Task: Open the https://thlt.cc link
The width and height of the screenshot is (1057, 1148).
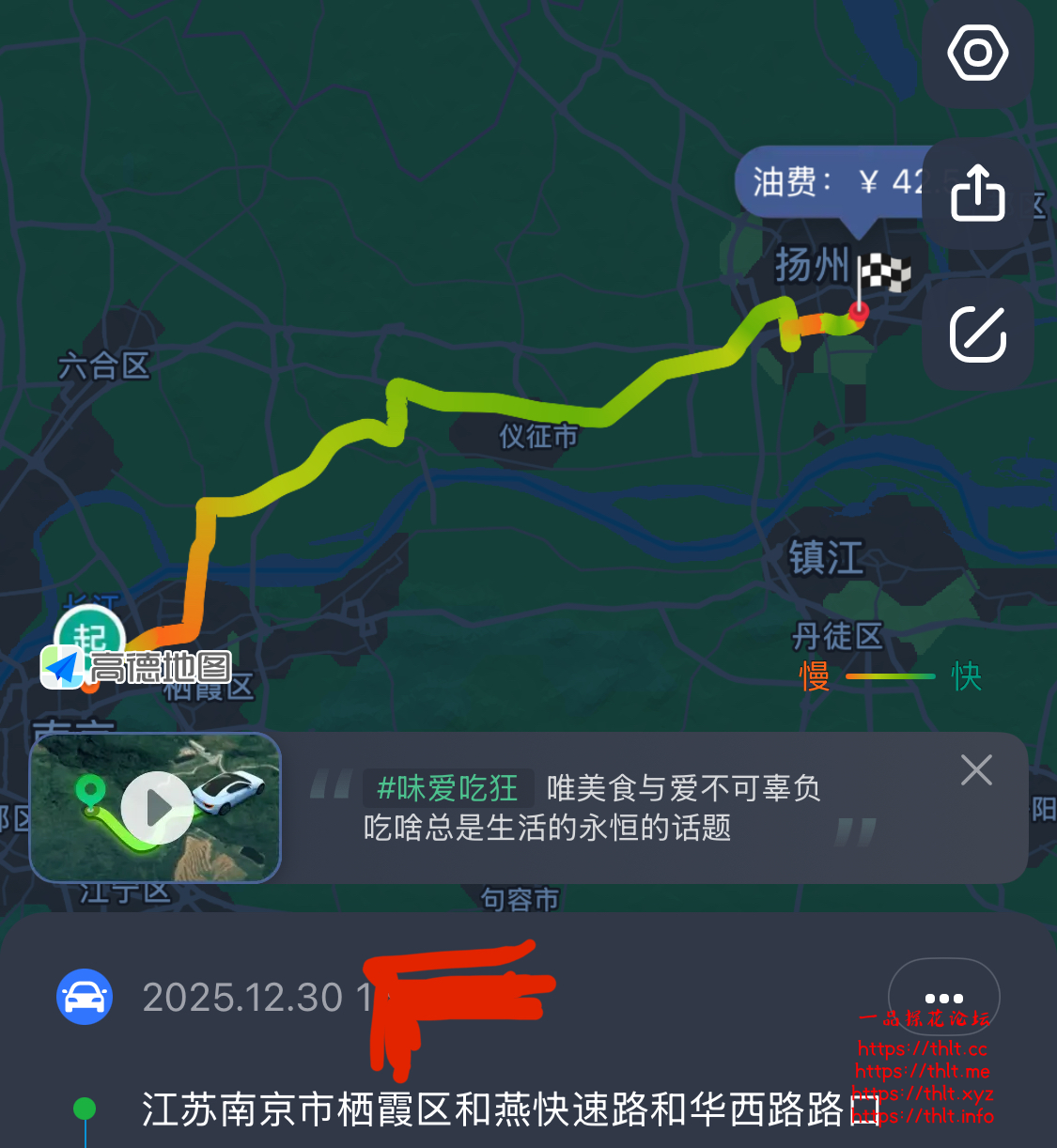Action: click(x=925, y=1046)
